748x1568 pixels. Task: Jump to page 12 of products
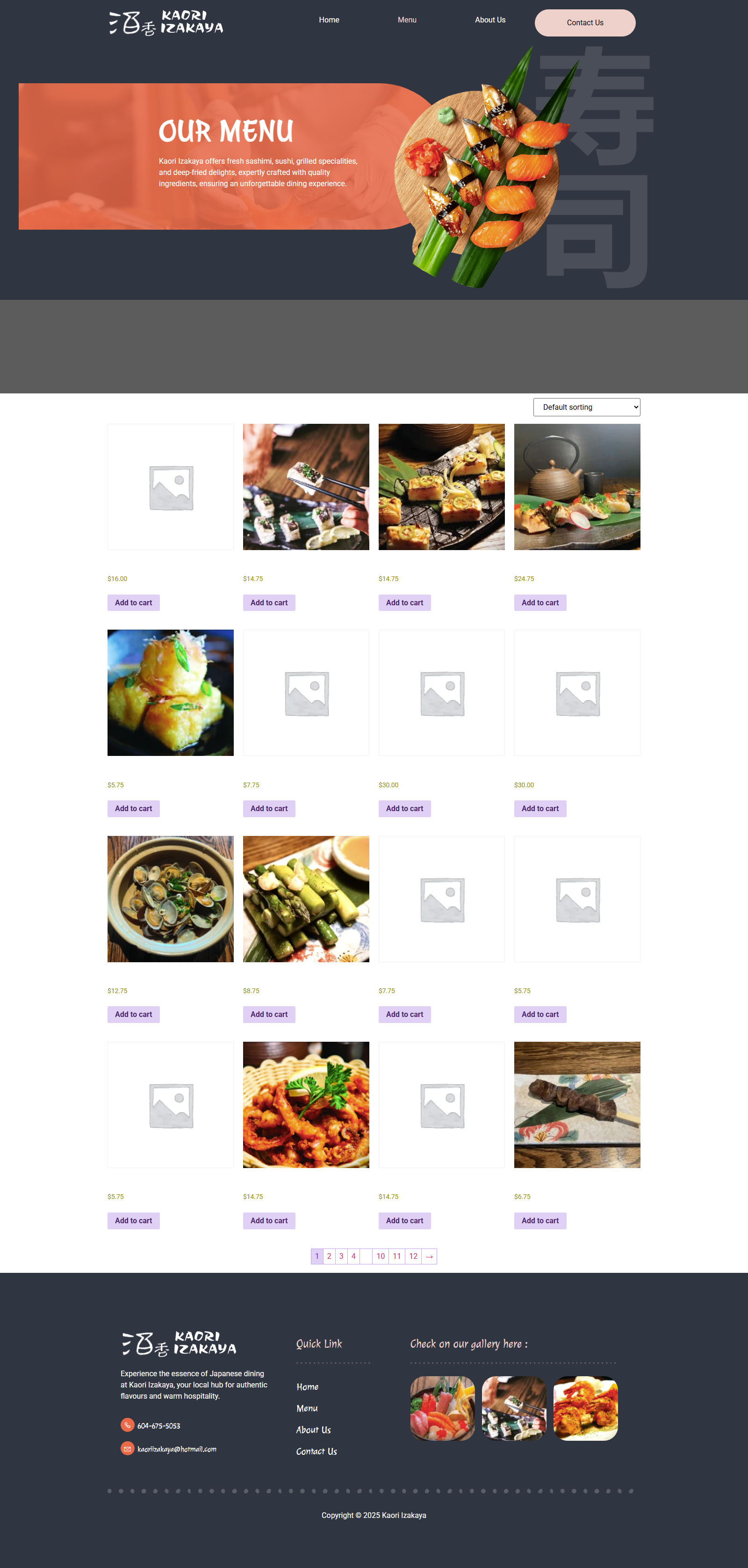pos(413,1256)
